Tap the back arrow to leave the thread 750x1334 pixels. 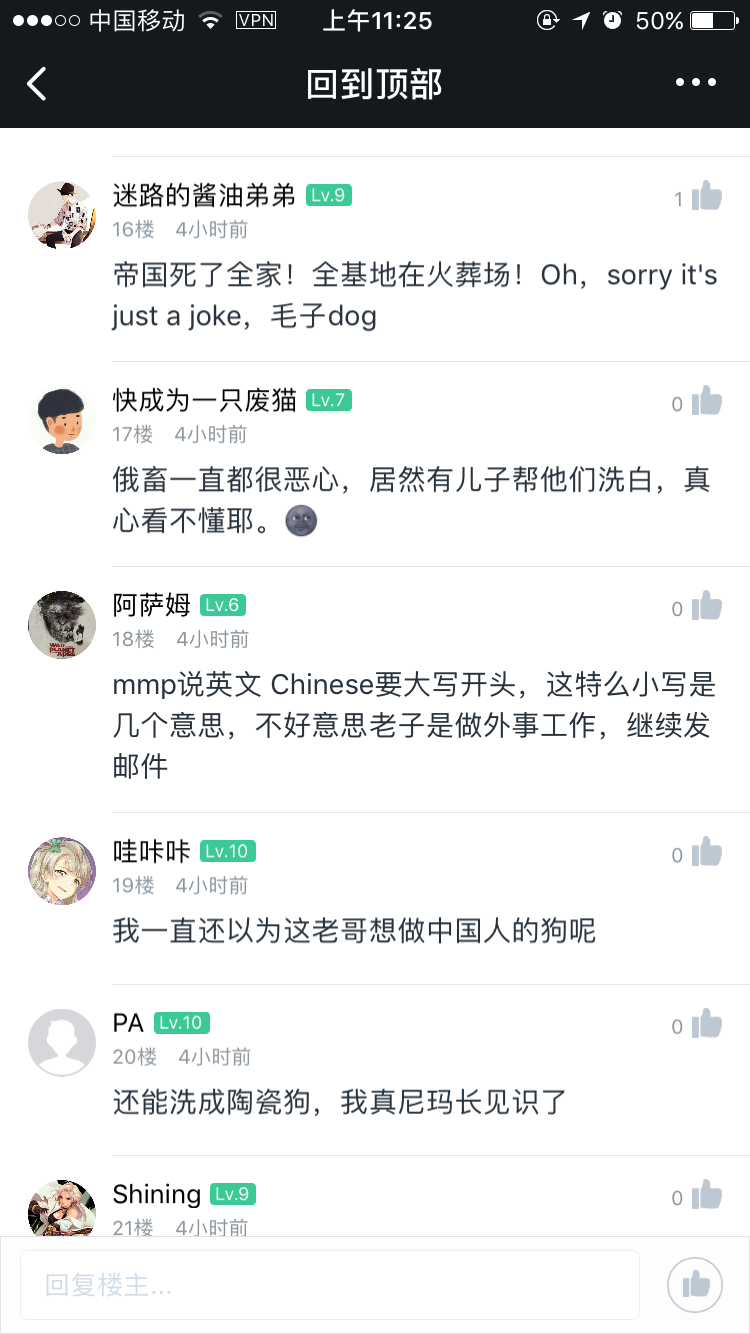coord(36,82)
